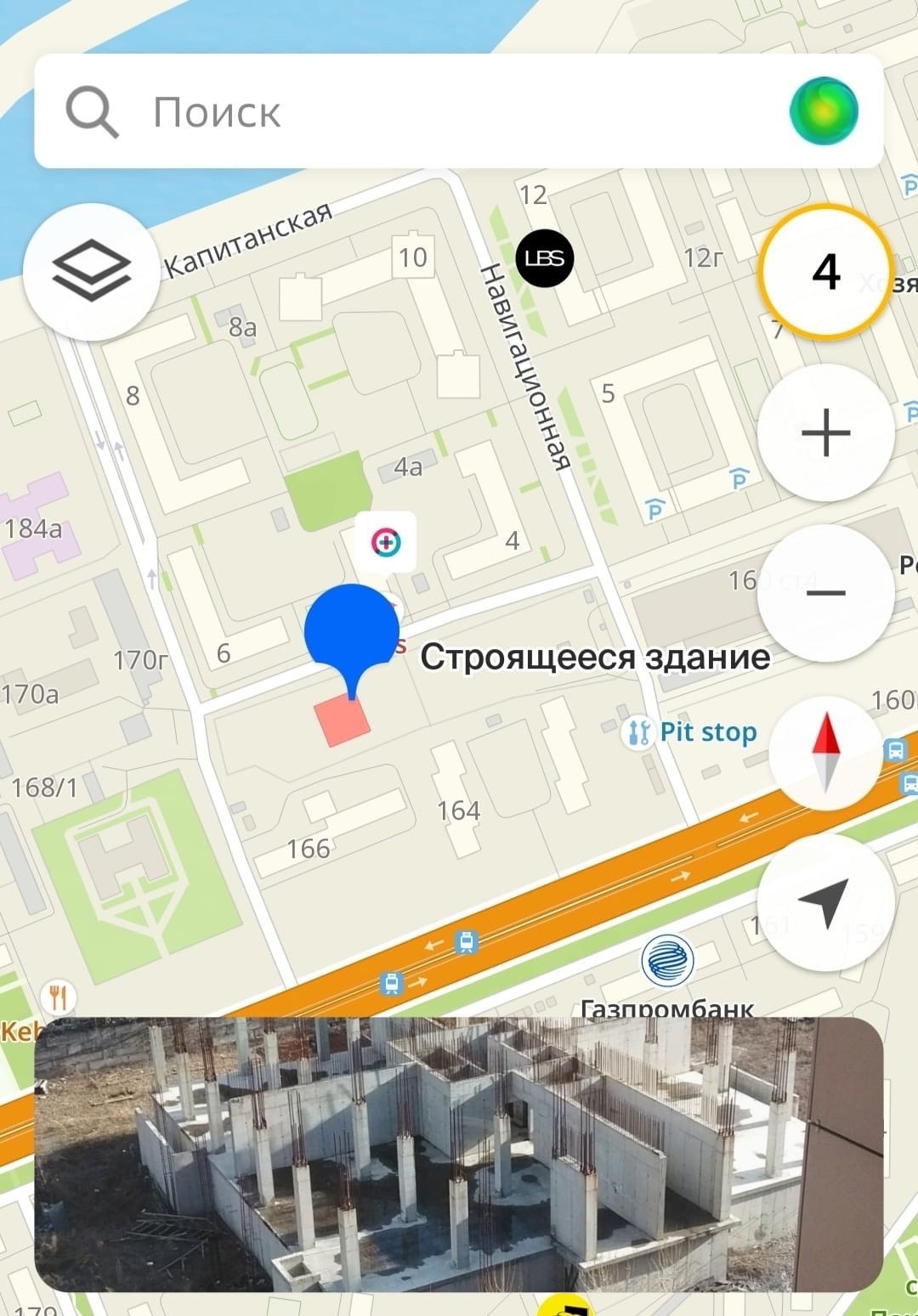Zoom out with the minus button

click(x=825, y=592)
